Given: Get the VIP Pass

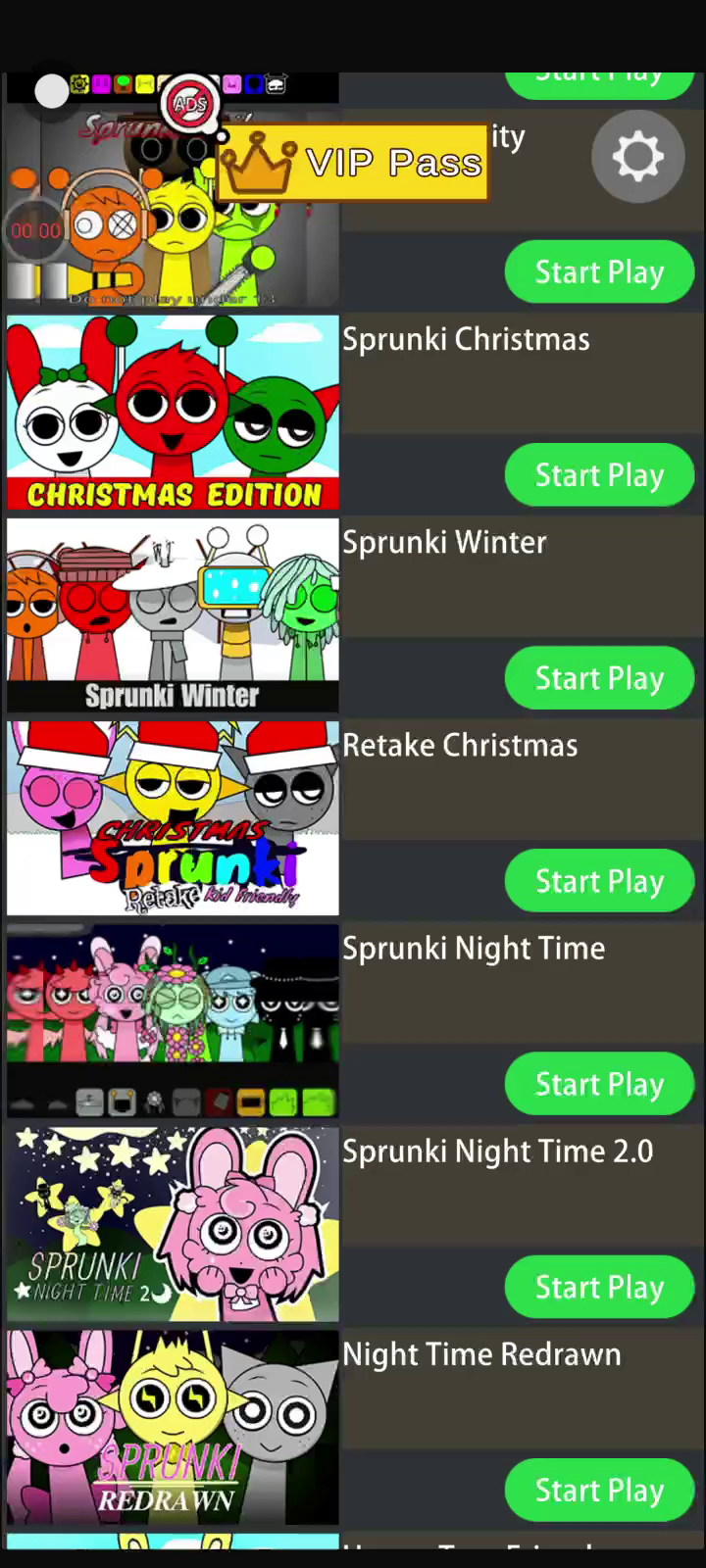Looking at the screenshot, I should click(353, 163).
